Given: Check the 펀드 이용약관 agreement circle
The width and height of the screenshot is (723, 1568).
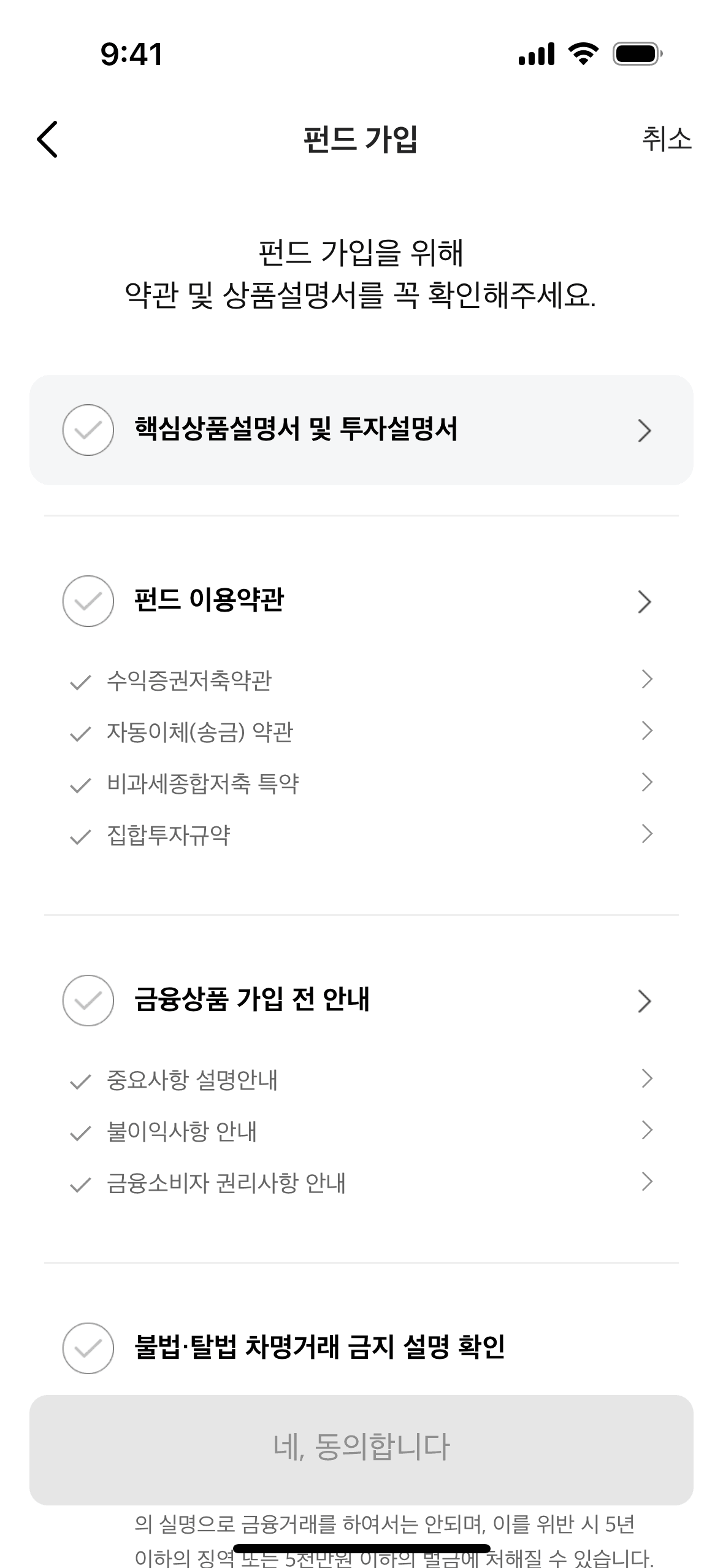Looking at the screenshot, I should [88, 601].
